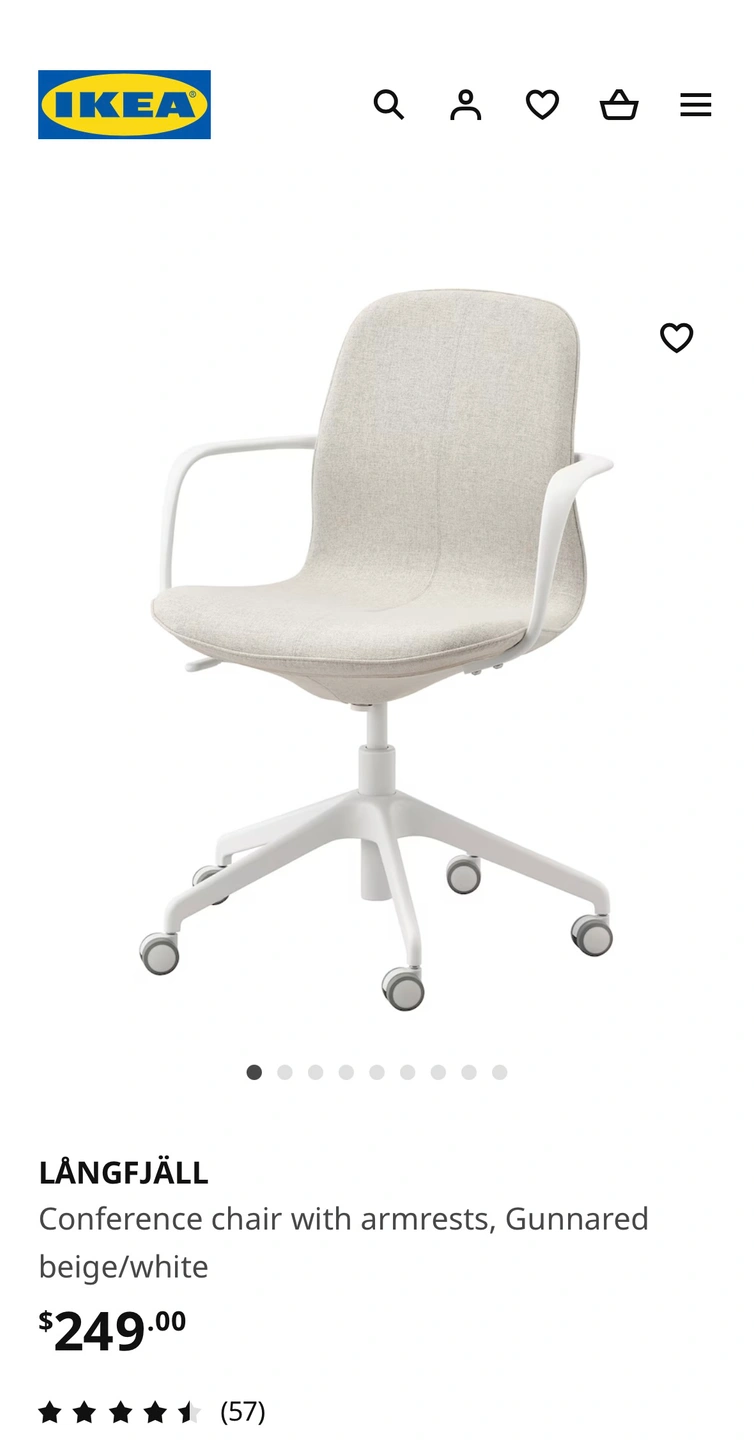Open the search icon in header
Viewport: 754px width, 1440px height.
pyautogui.click(x=388, y=104)
